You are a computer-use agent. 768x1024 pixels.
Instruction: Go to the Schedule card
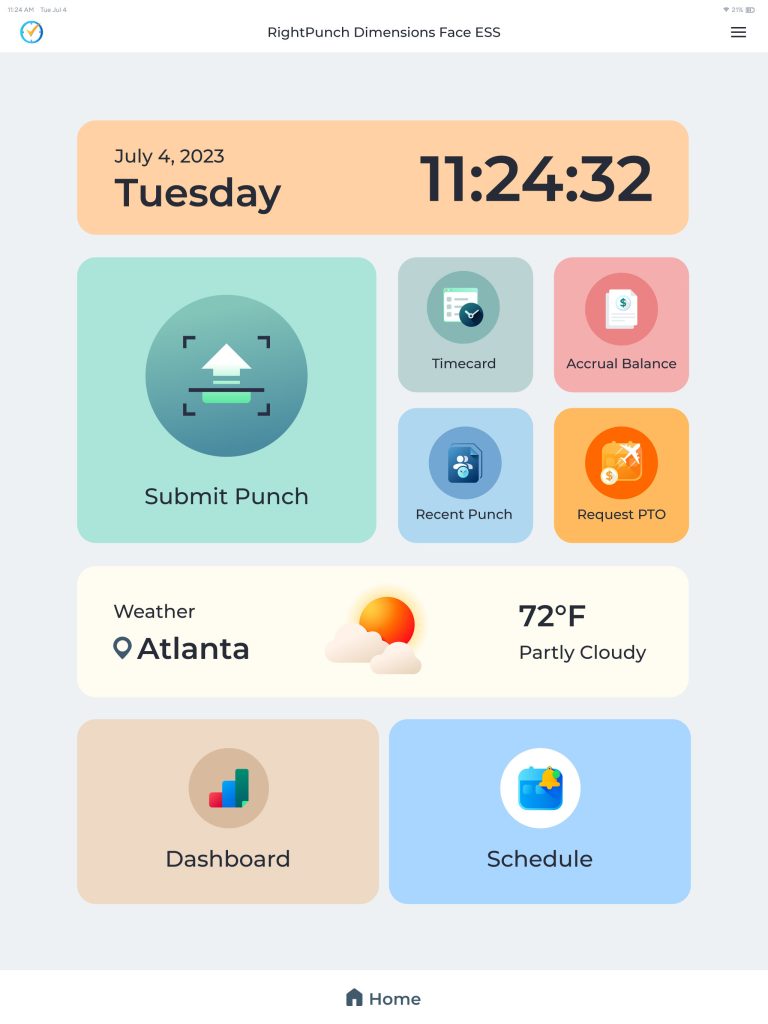tap(539, 811)
